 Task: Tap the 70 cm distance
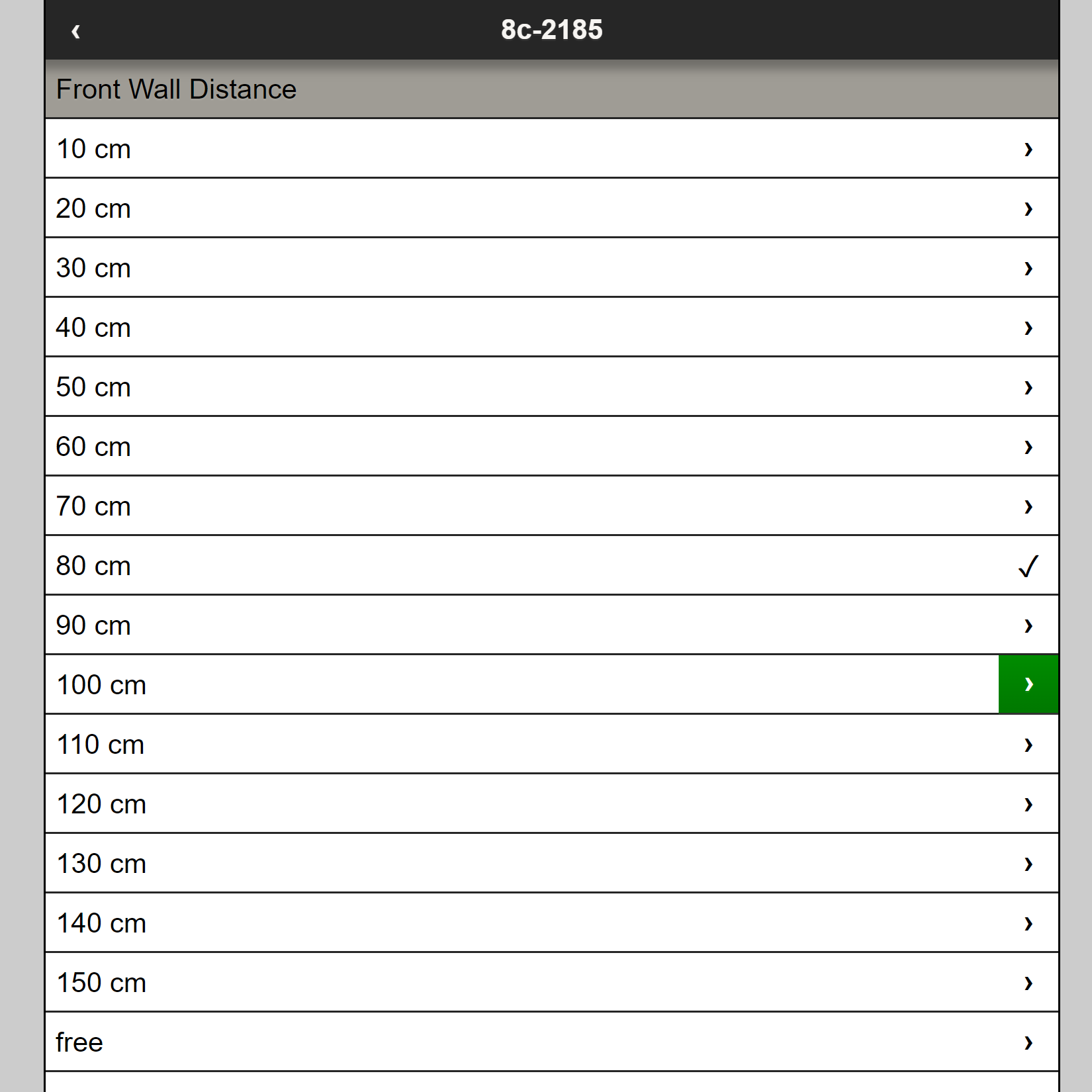click(551, 506)
